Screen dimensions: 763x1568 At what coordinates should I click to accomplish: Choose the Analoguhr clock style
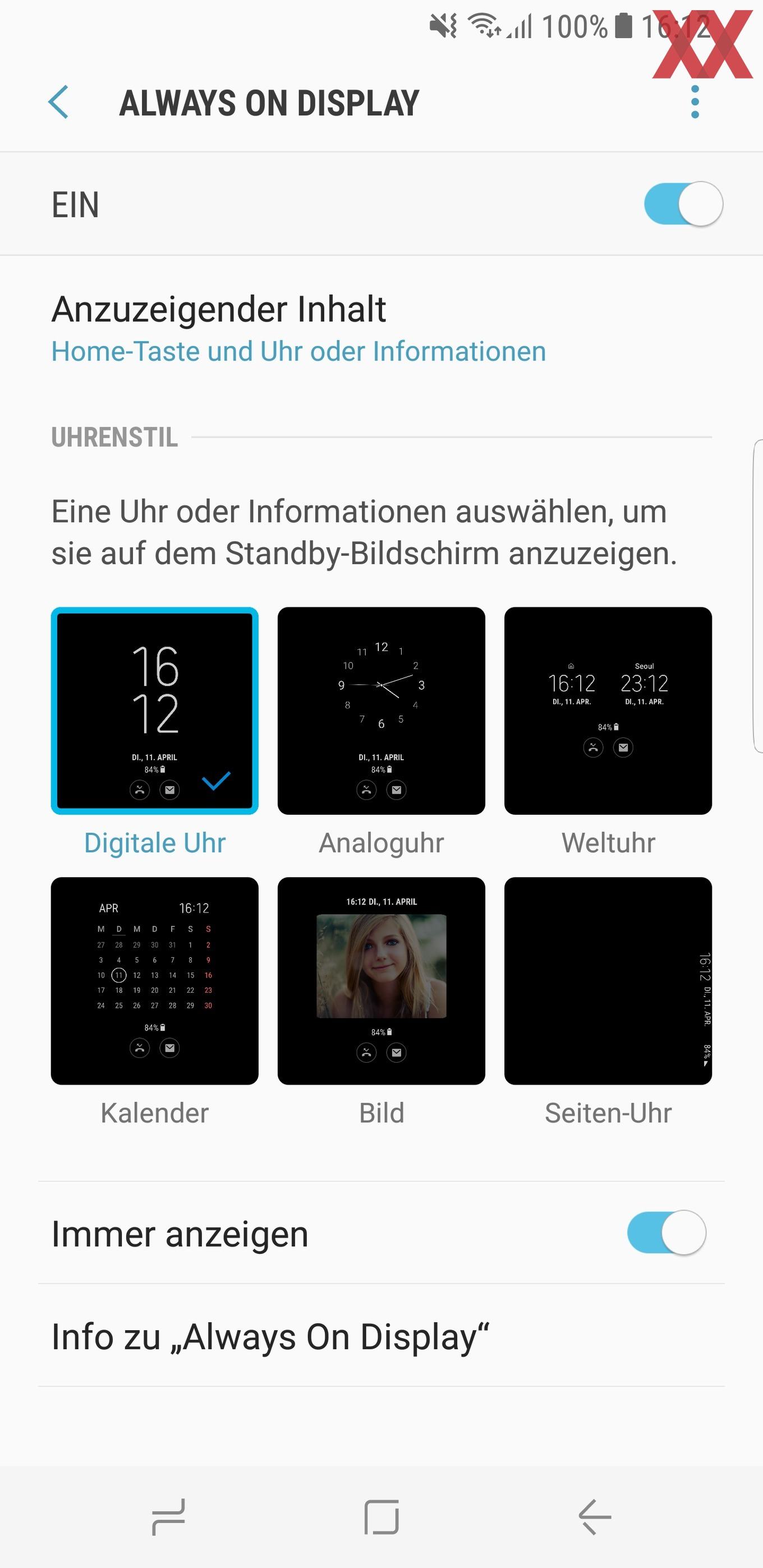coord(381,711)
